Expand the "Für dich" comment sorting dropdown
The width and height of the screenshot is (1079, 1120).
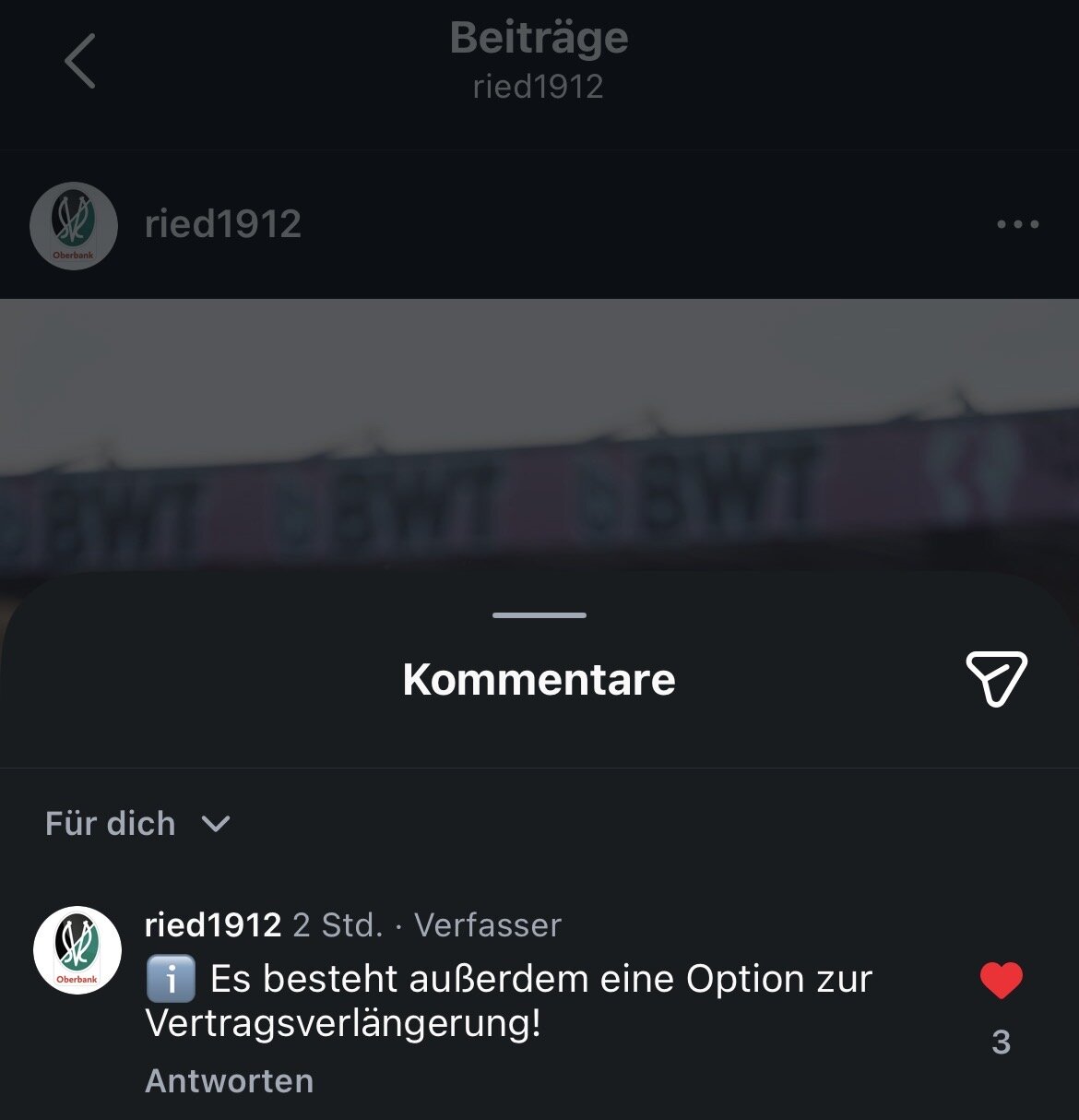[137, 823]
